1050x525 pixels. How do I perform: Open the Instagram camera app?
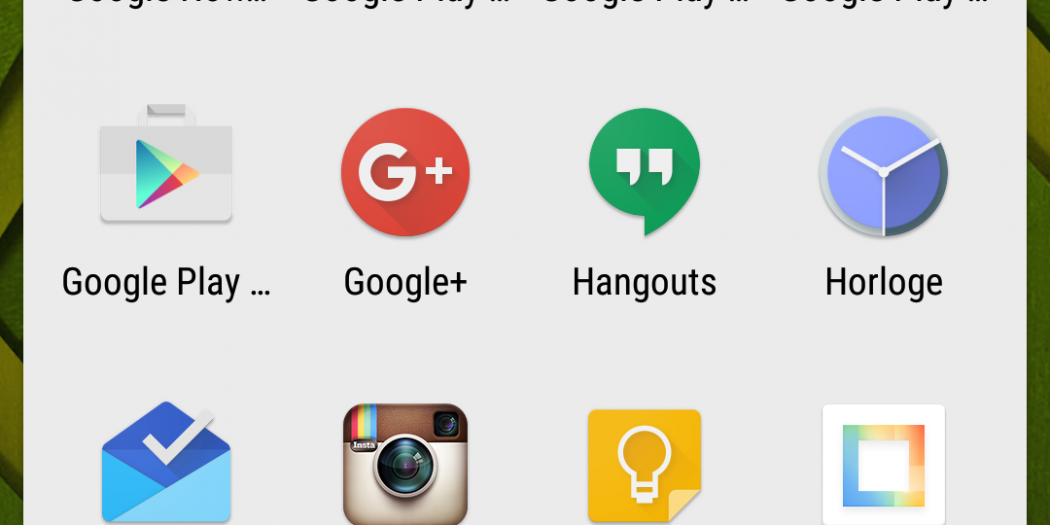click(x=405, y=465)
